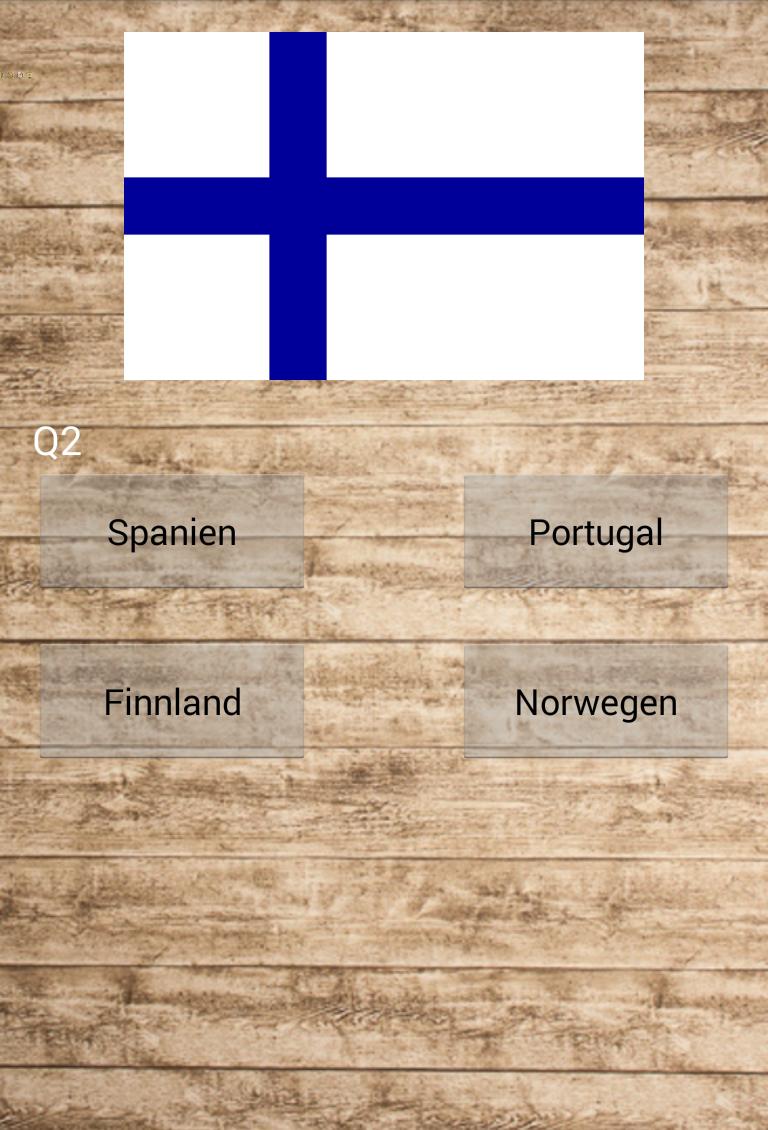Answer with Finnland

pyautogui.click(x=172, y=701)
